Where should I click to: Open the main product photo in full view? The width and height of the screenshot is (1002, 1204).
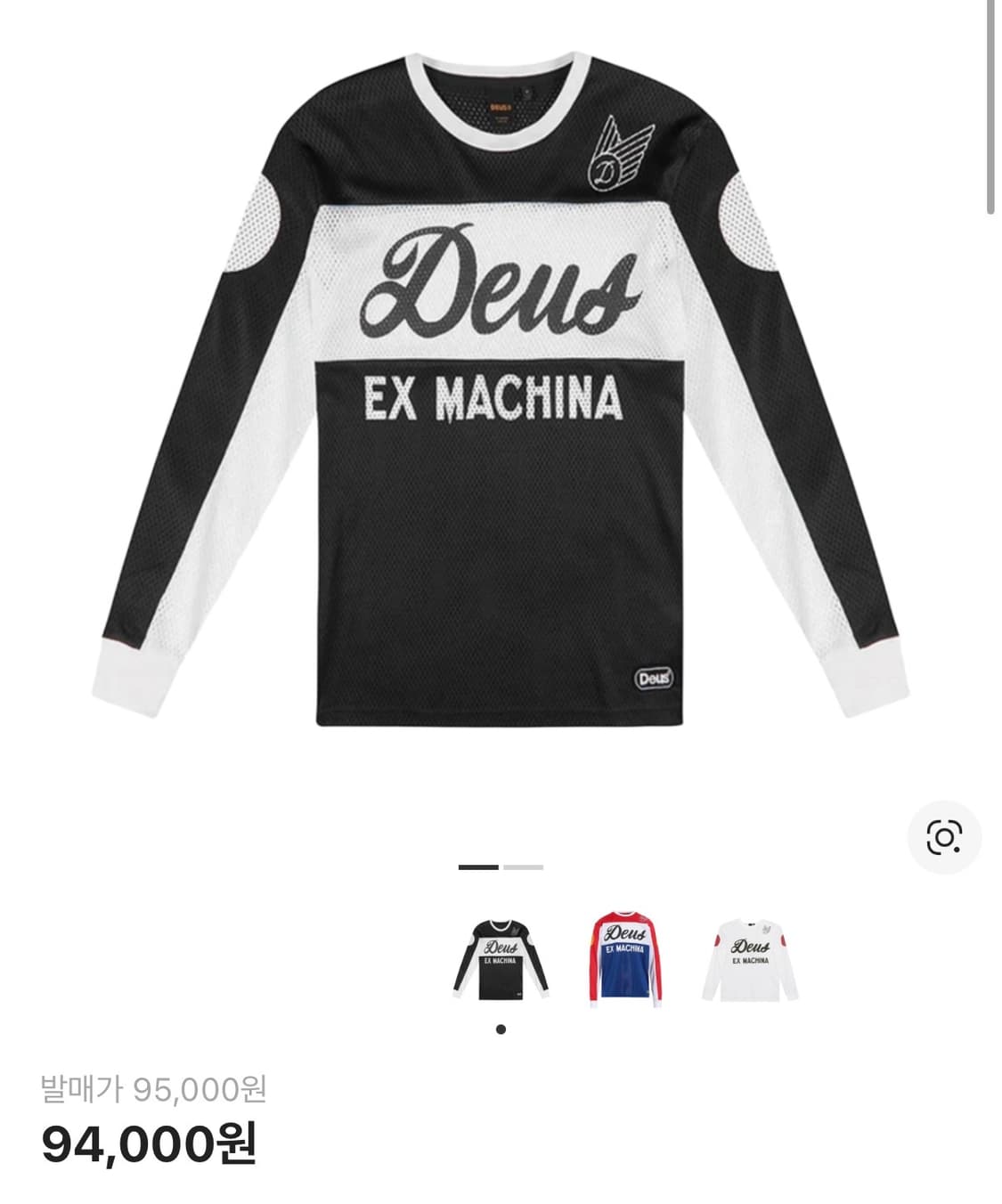501,401
